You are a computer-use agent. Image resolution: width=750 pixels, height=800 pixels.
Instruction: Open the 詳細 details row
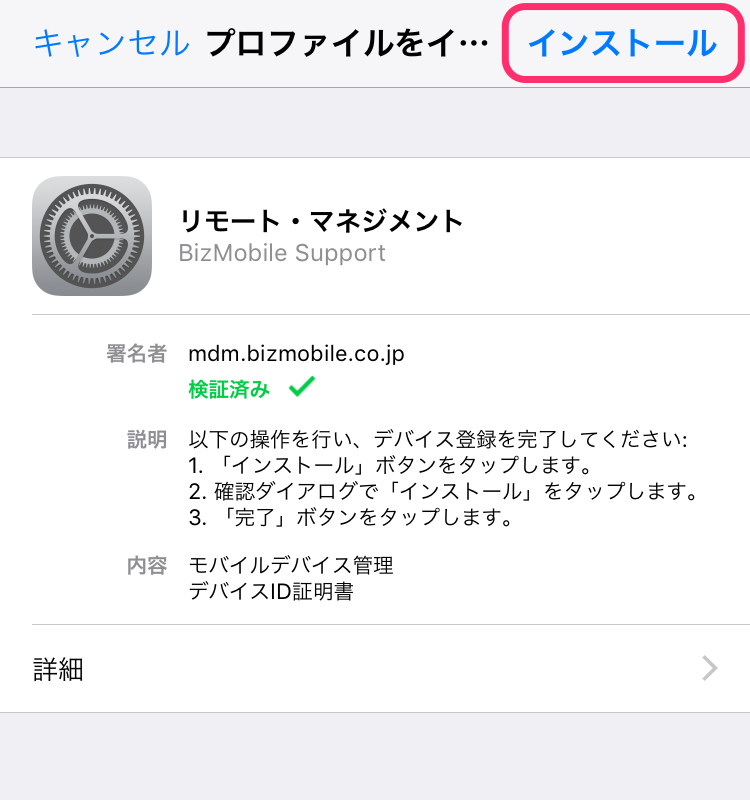click(x=375, y=669)
